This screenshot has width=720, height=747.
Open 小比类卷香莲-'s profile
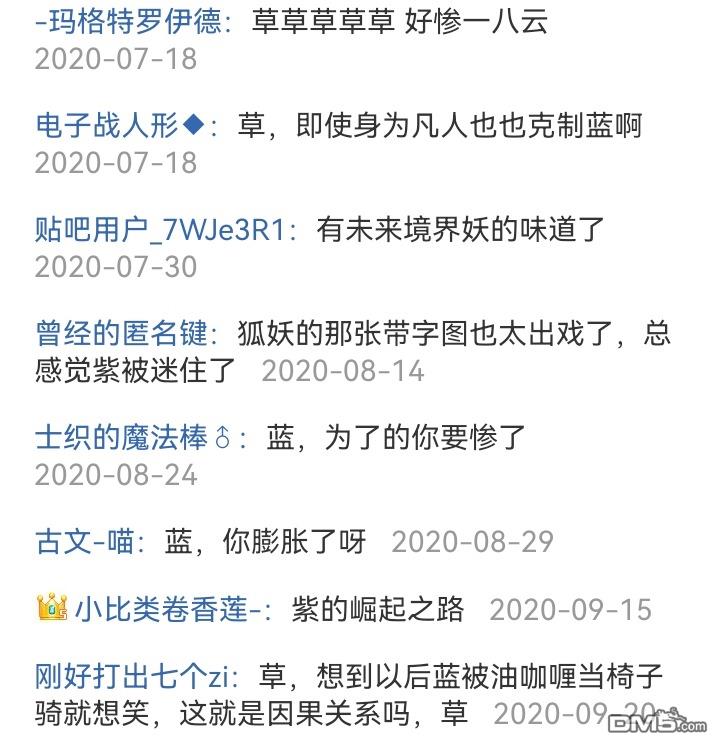167,609
